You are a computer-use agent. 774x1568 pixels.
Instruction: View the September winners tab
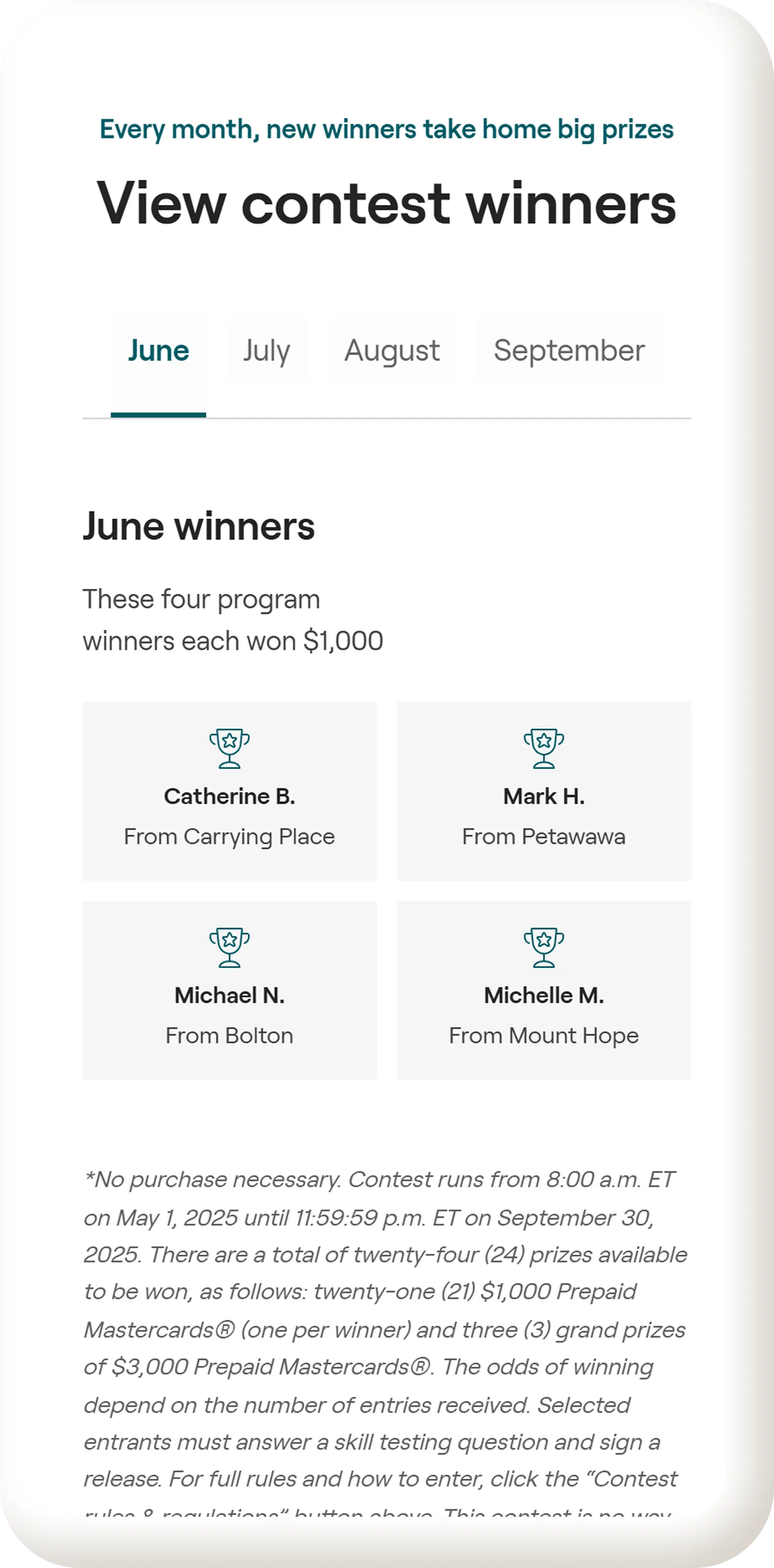(568, 350)
